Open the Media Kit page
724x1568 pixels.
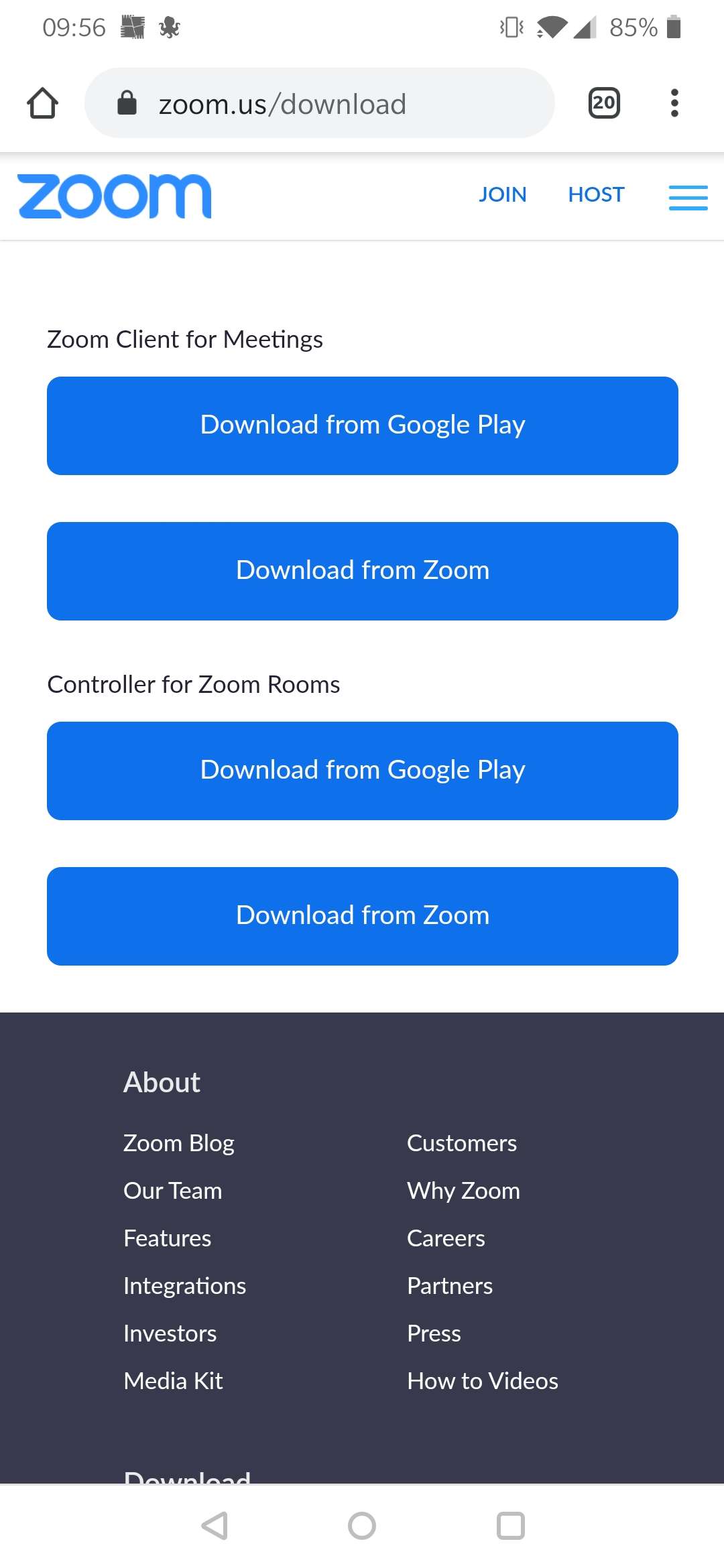[173, 1380]
